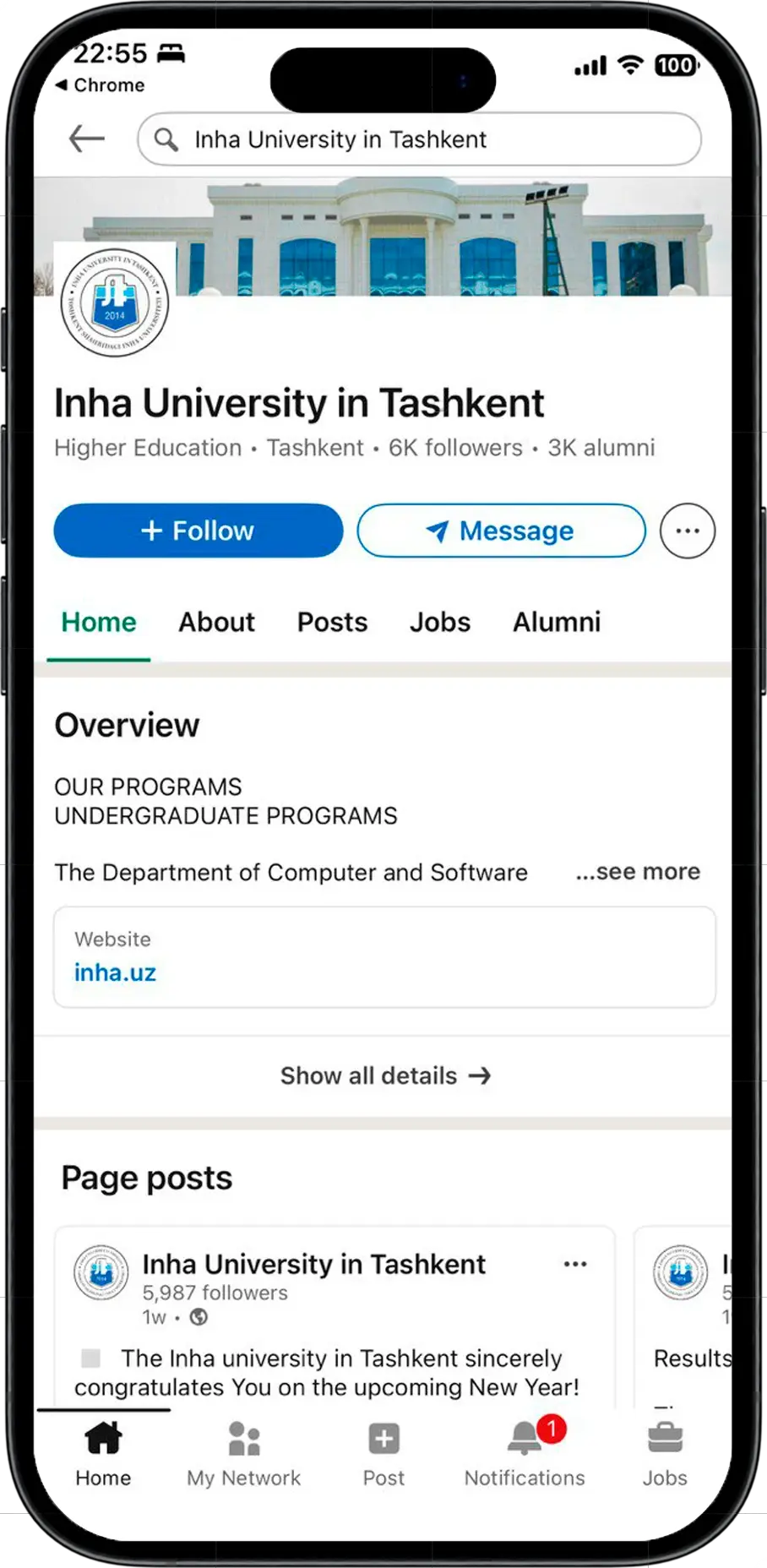The image size is (767, 1568).
Task: Check Notifications with the unread badge
Action: click(524, 1453)
